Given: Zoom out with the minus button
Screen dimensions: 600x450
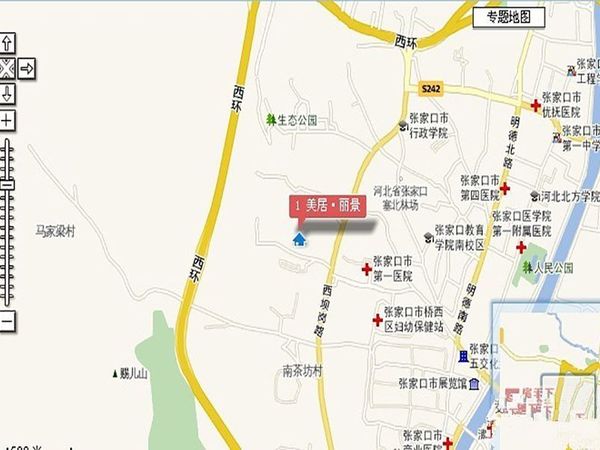Looking at the screenshot, I should point(7,321).
